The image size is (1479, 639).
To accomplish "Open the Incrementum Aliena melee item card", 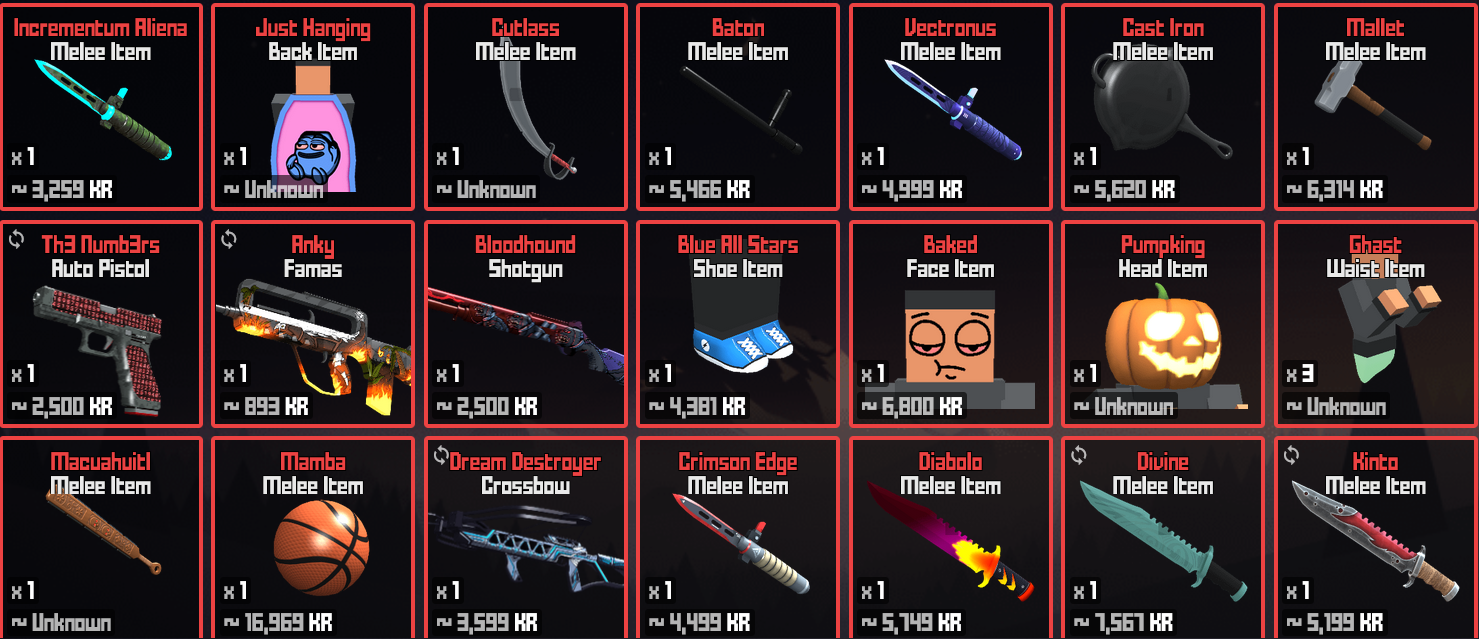I will [101, 107].
